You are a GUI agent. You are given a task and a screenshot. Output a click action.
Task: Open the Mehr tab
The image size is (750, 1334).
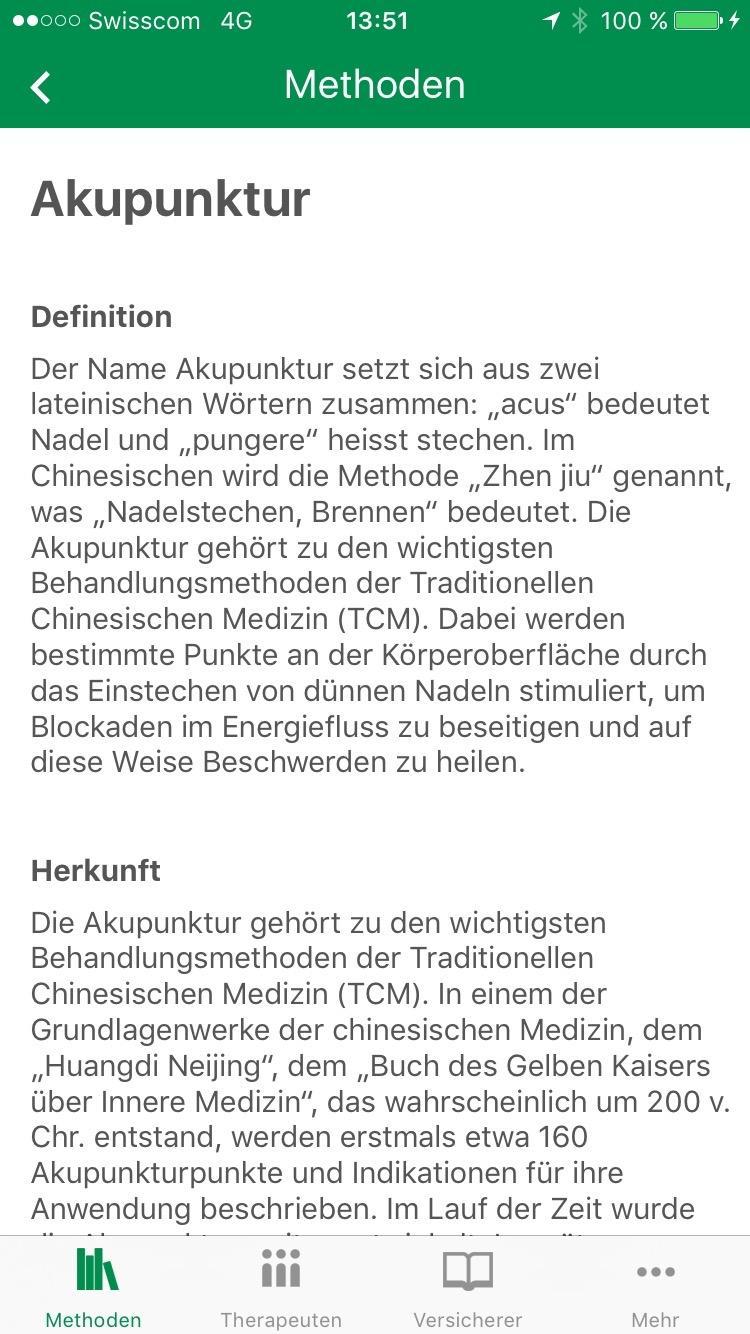[655, 1288]
